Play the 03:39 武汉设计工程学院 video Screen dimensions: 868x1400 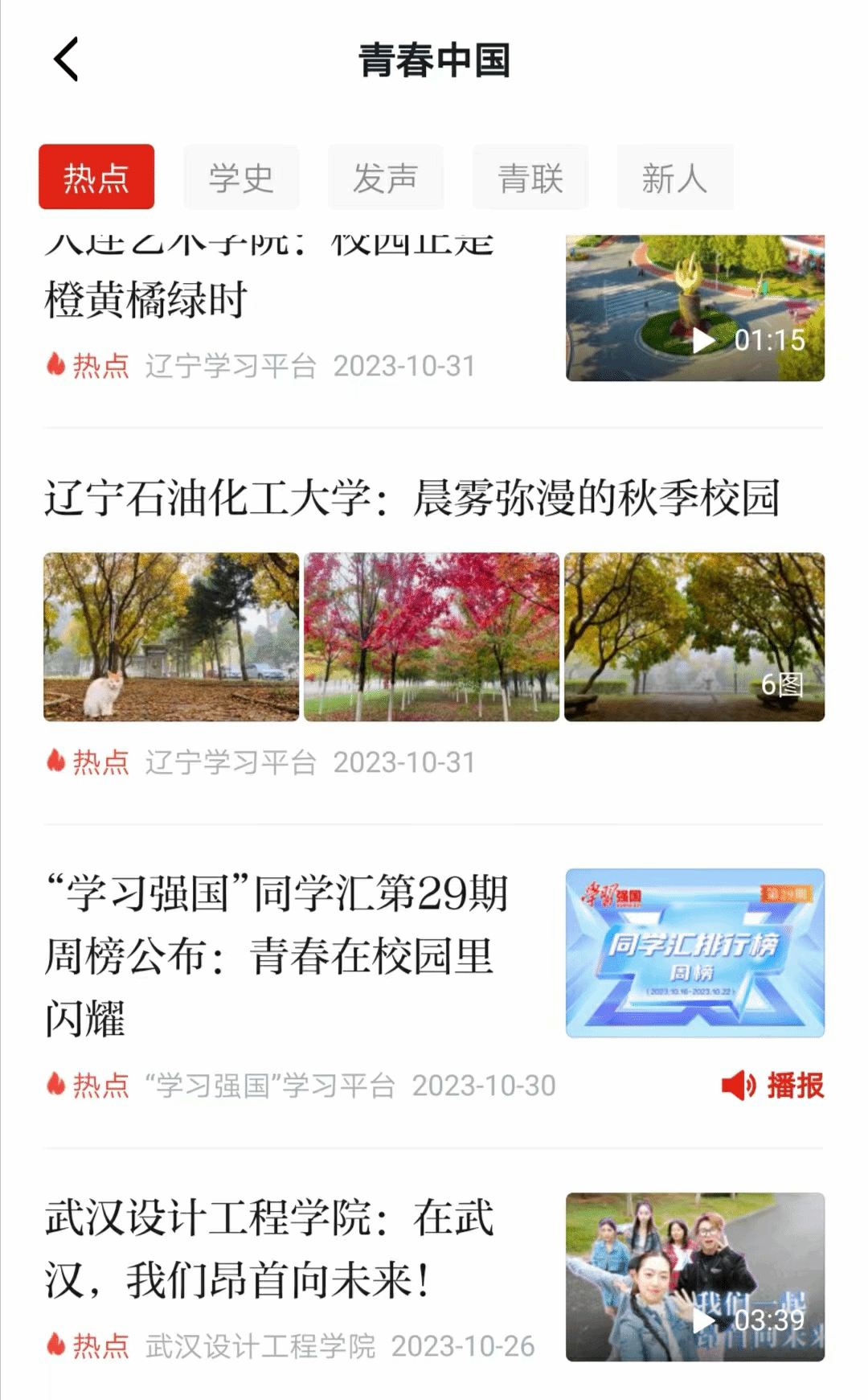(x=695, y=1277)
